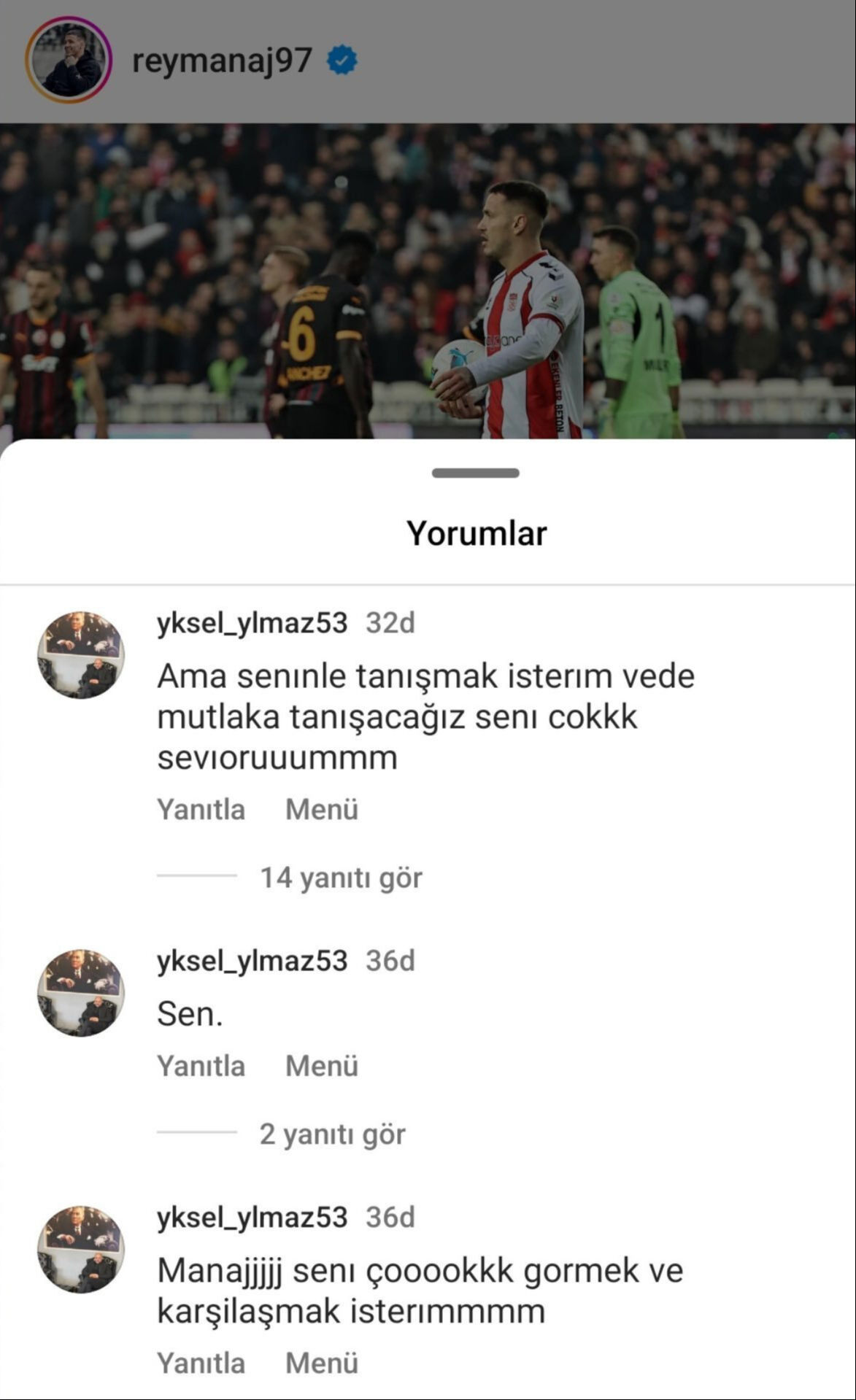The image size is (856, 1400).
Task: Open the Sivasspor match photo
Action: 428,277
